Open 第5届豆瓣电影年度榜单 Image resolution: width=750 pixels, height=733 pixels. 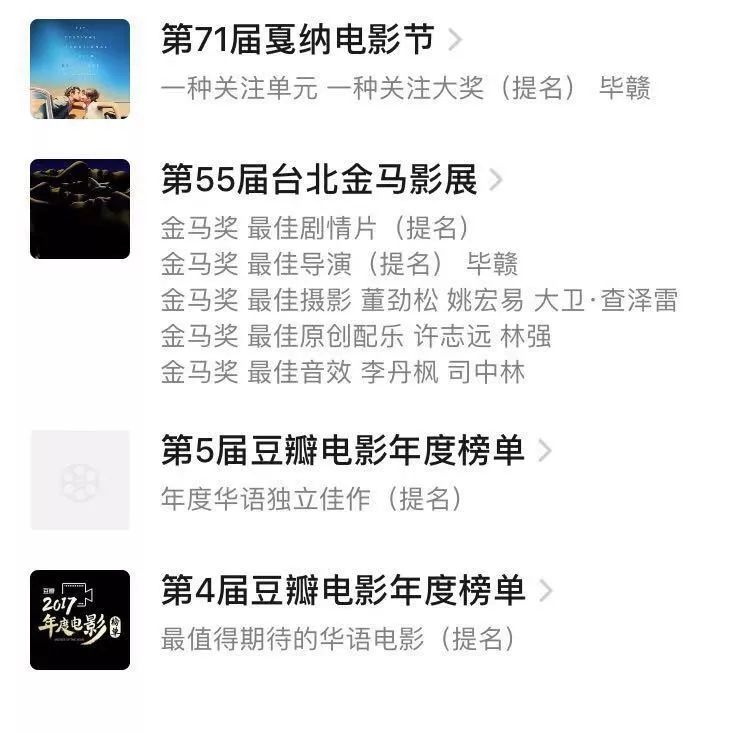tap(342, 451)
